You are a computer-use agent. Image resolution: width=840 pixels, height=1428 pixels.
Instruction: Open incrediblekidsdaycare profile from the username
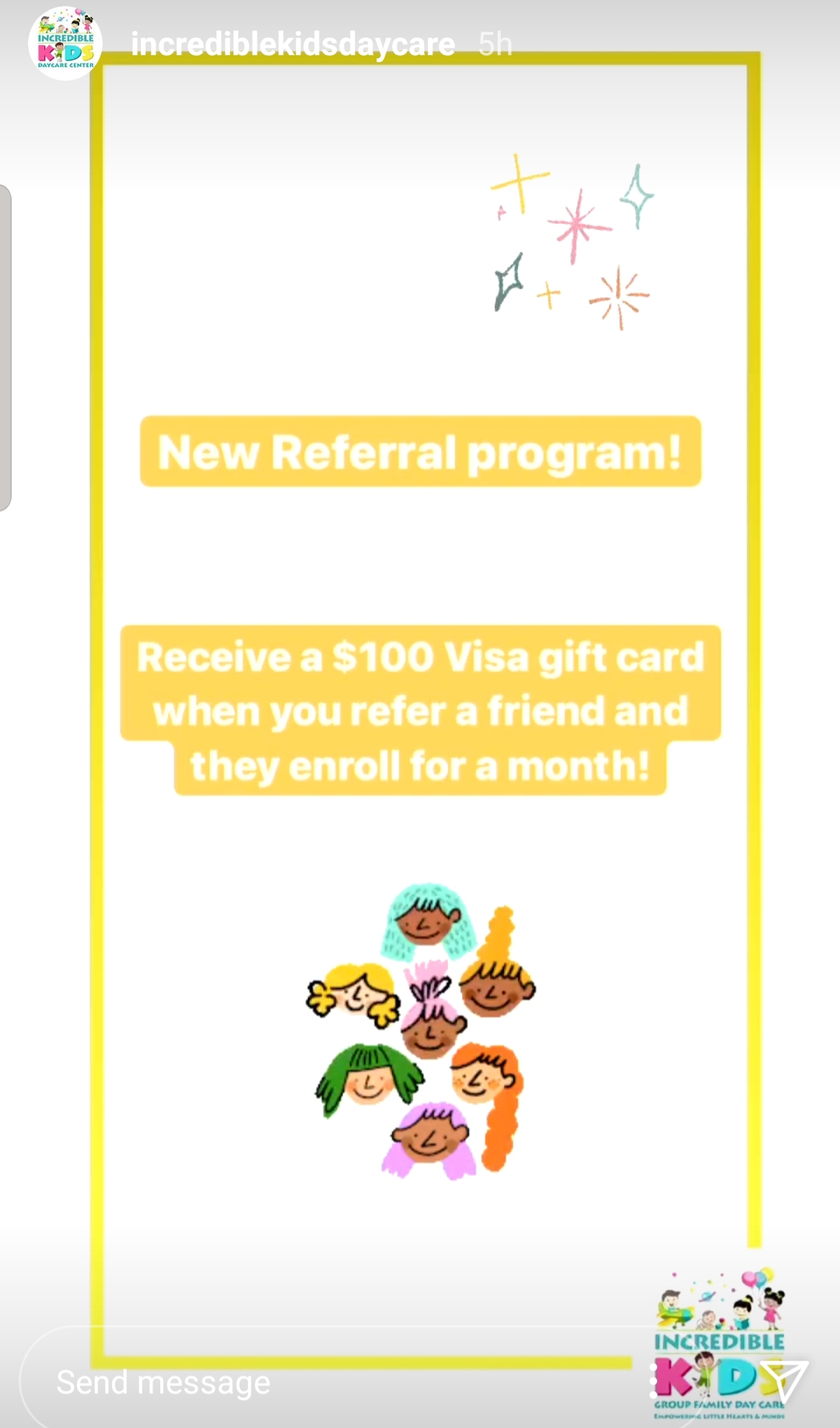tap(292, 44)
